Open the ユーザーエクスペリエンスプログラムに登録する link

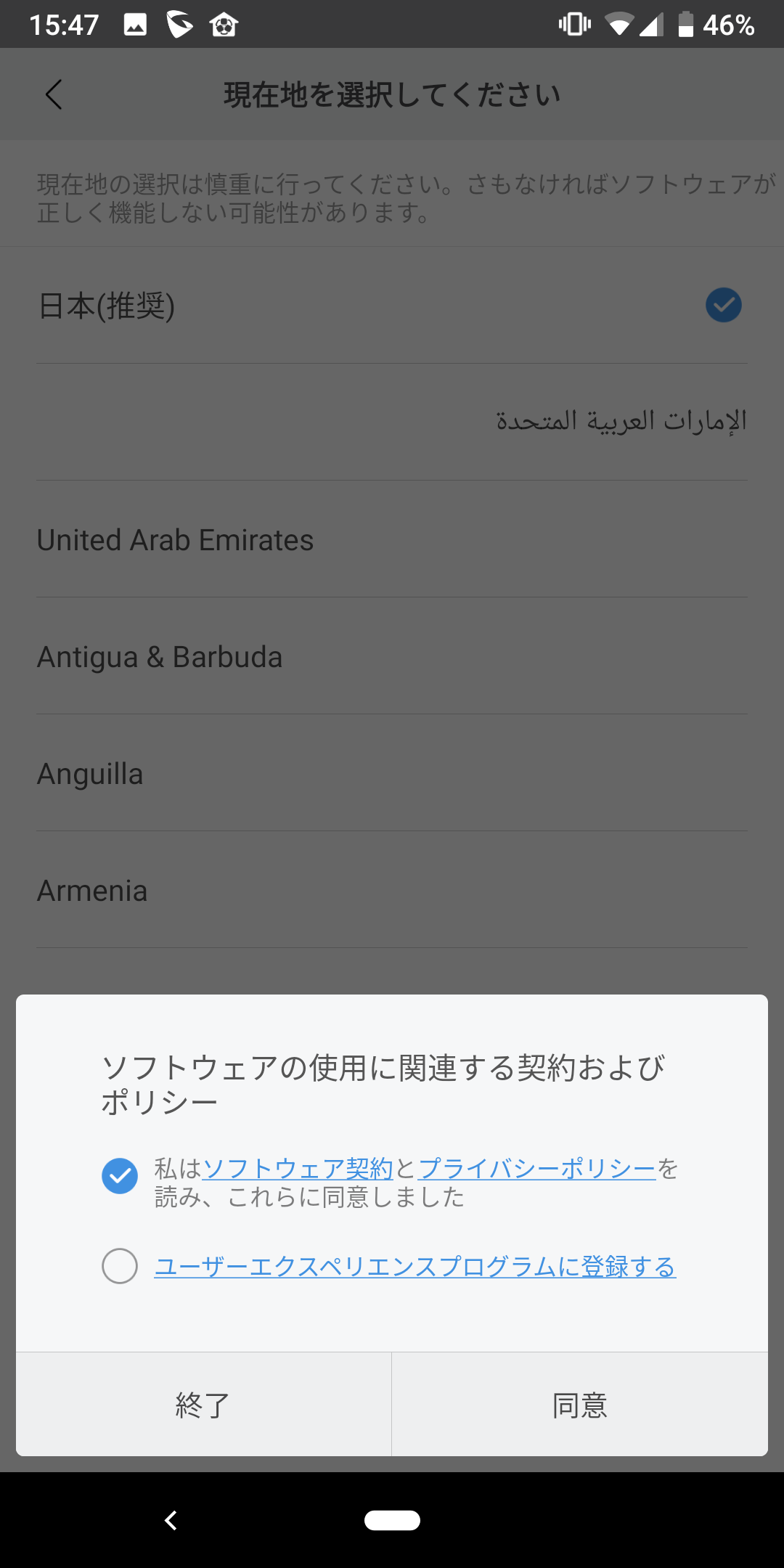pos(415,1267)
